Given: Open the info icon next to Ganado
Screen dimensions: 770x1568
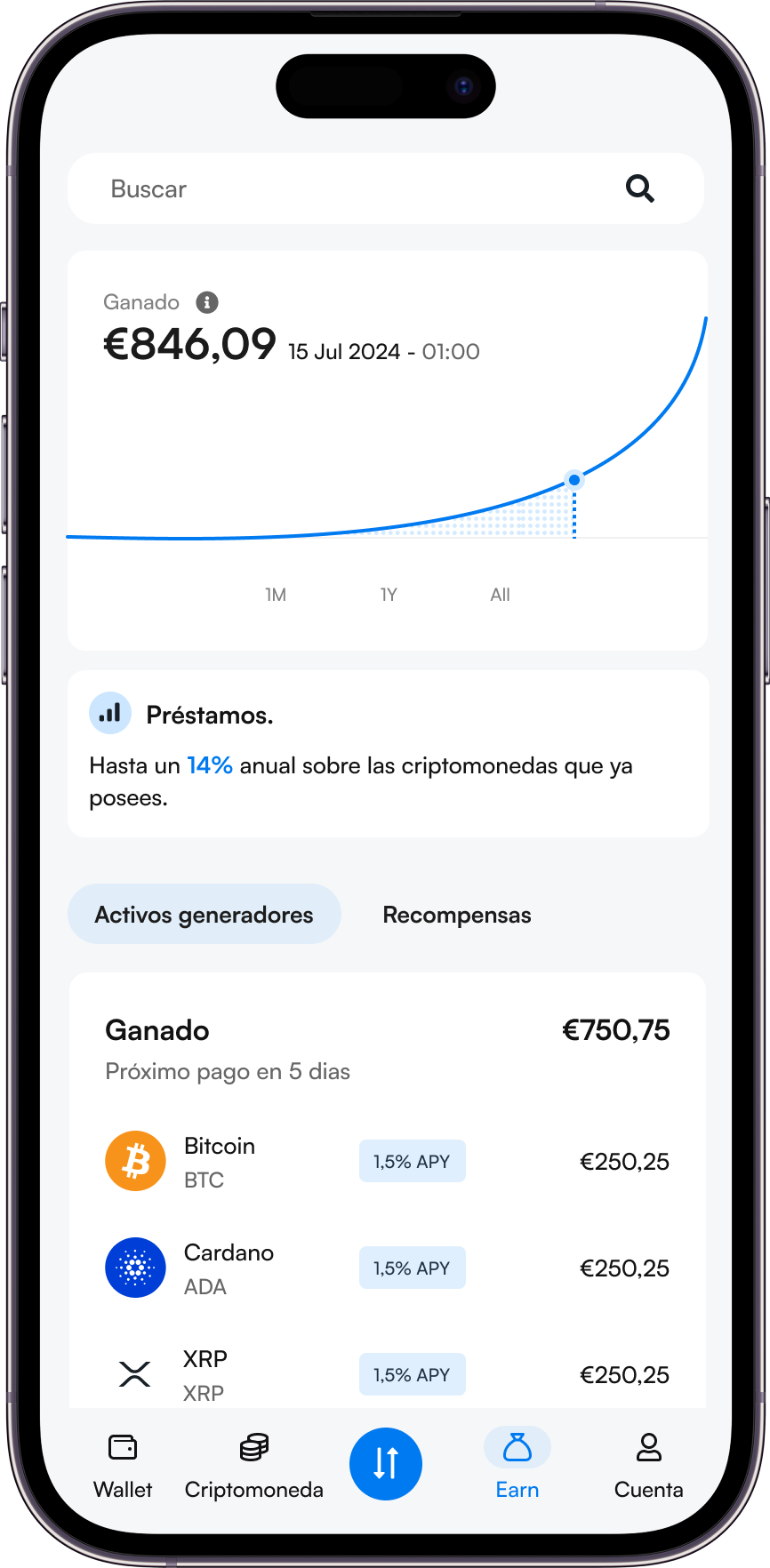Looking at the screenshot, I should (x=207, y=302).
